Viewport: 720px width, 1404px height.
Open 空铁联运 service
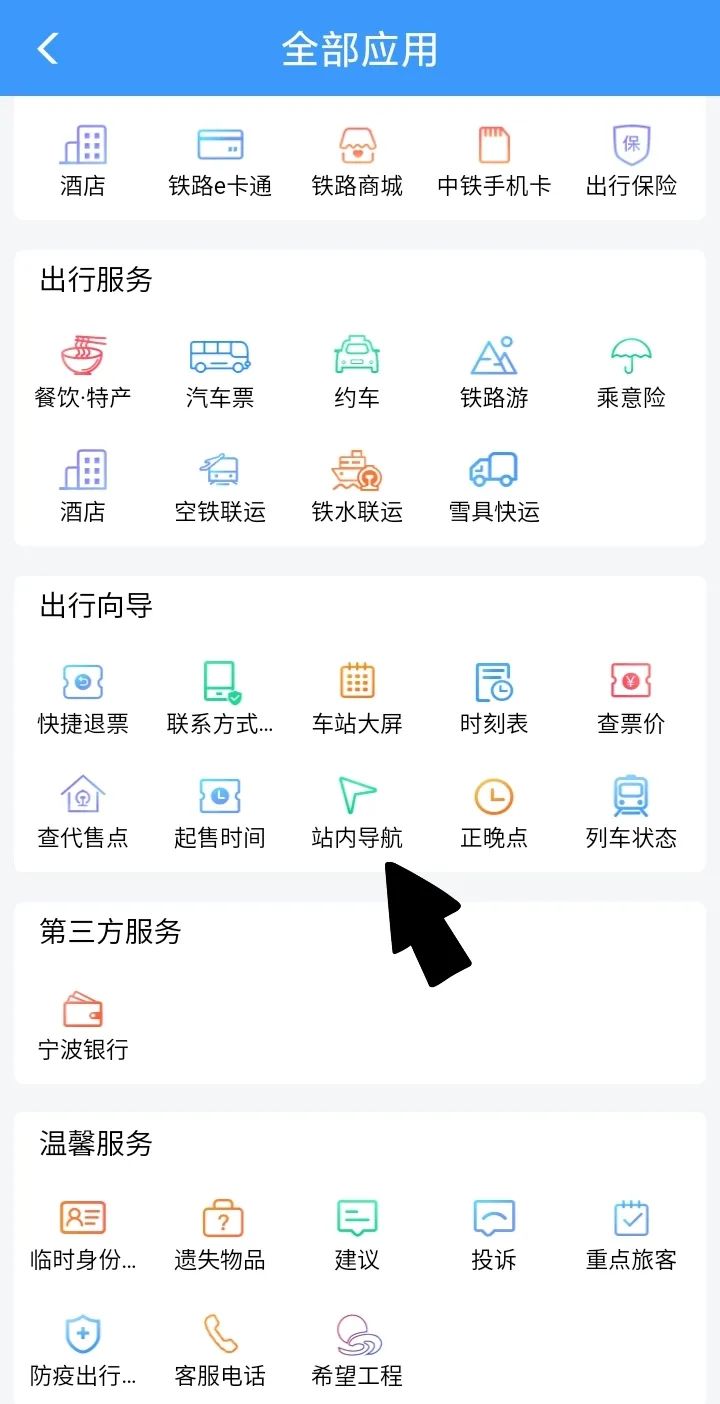pos(220,488)
